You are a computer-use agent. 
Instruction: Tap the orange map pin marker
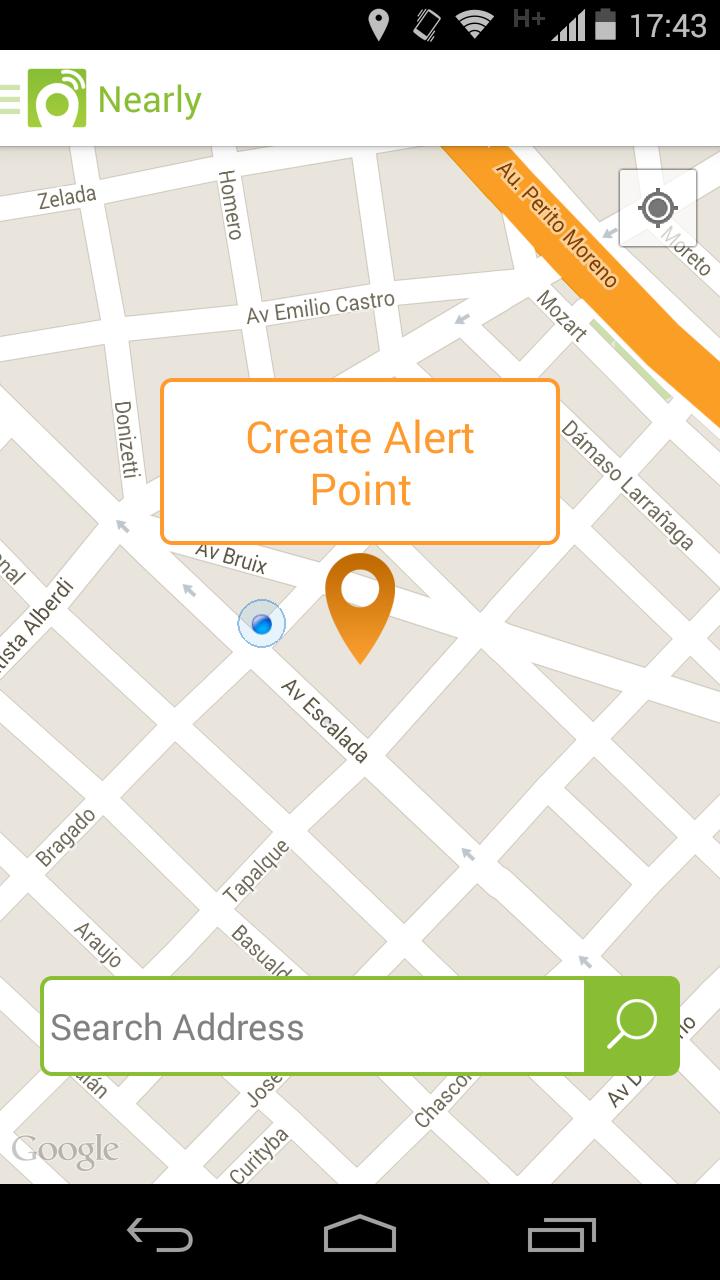click(x=360, y=600)
